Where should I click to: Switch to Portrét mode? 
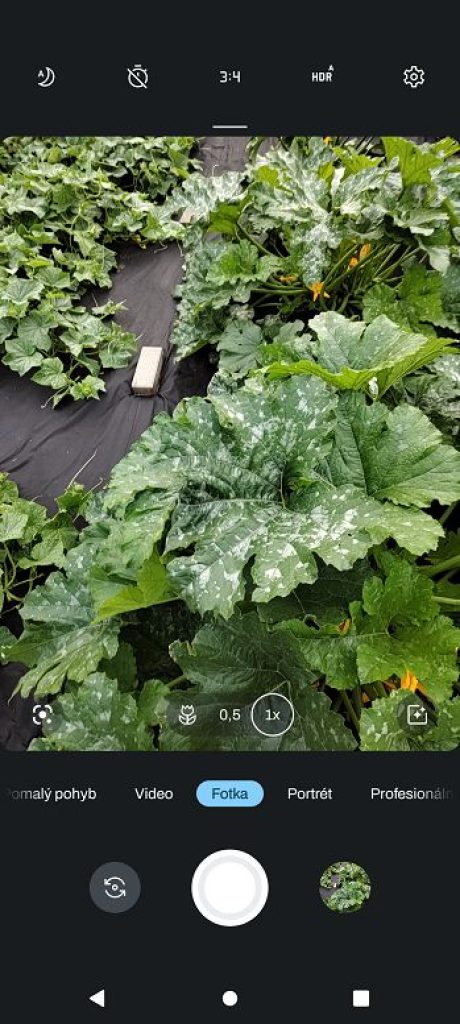coord(310,793)
